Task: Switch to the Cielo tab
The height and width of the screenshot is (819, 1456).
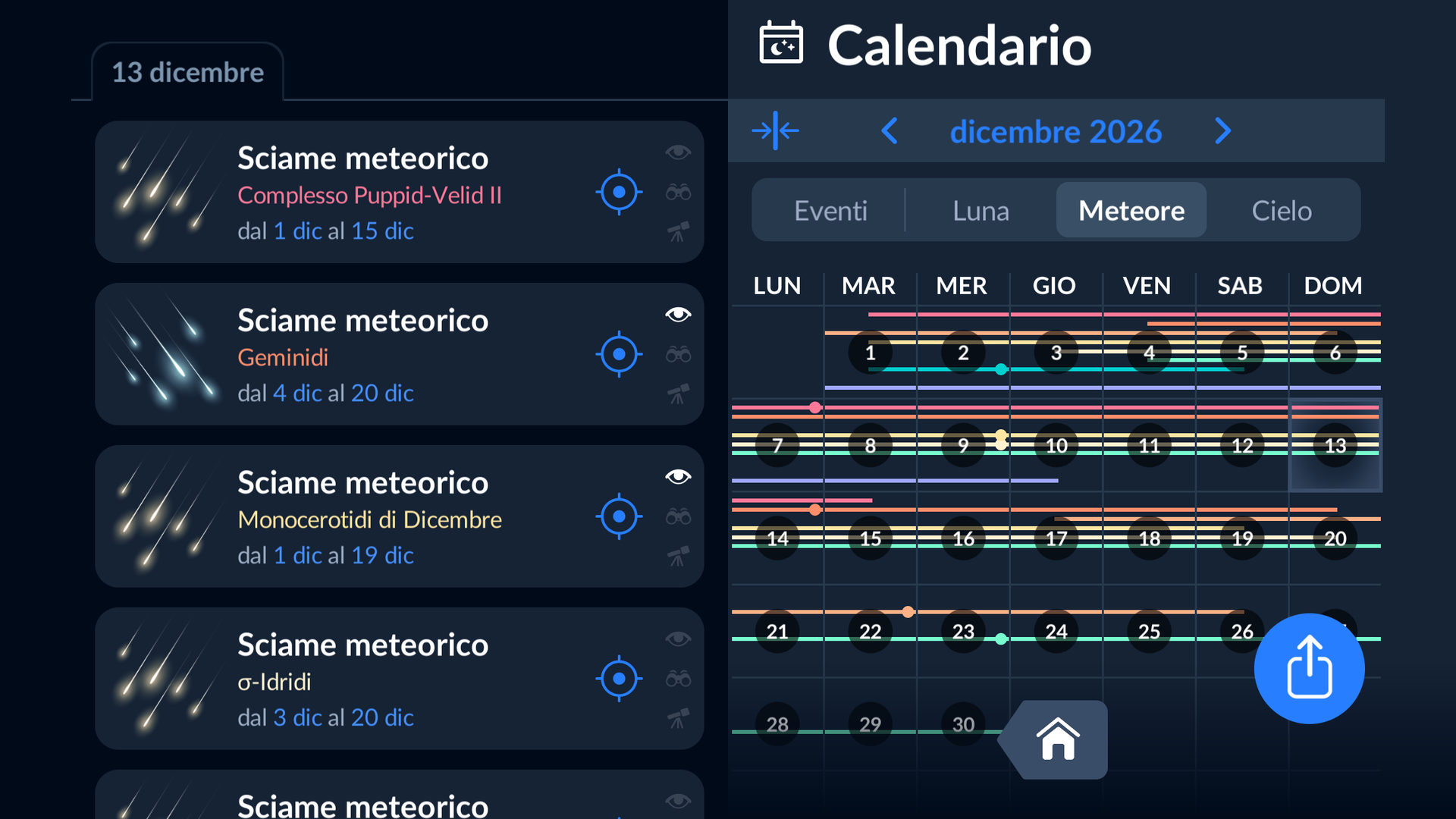Action: pyautogui.click(x=1281, y=211)
